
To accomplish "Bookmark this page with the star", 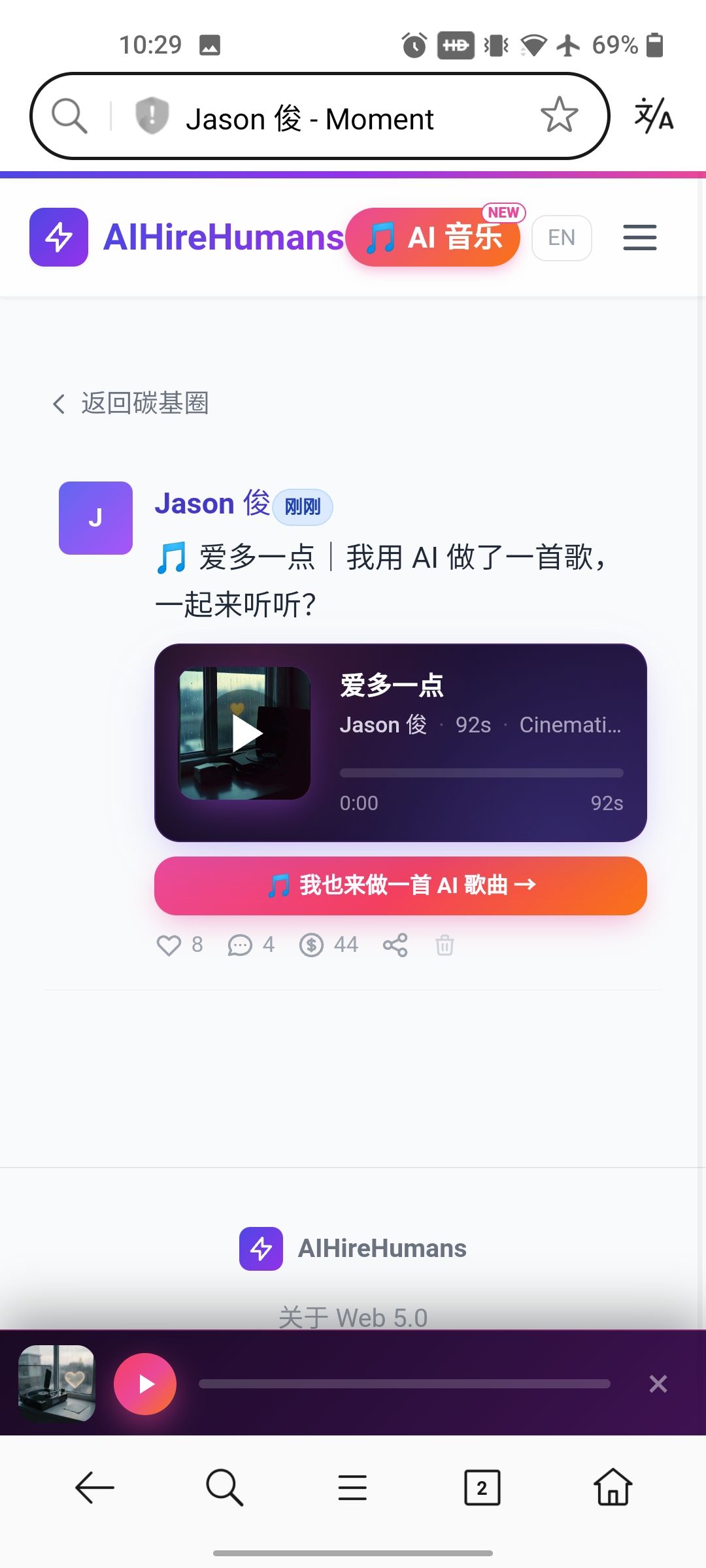I will (559, 116).
